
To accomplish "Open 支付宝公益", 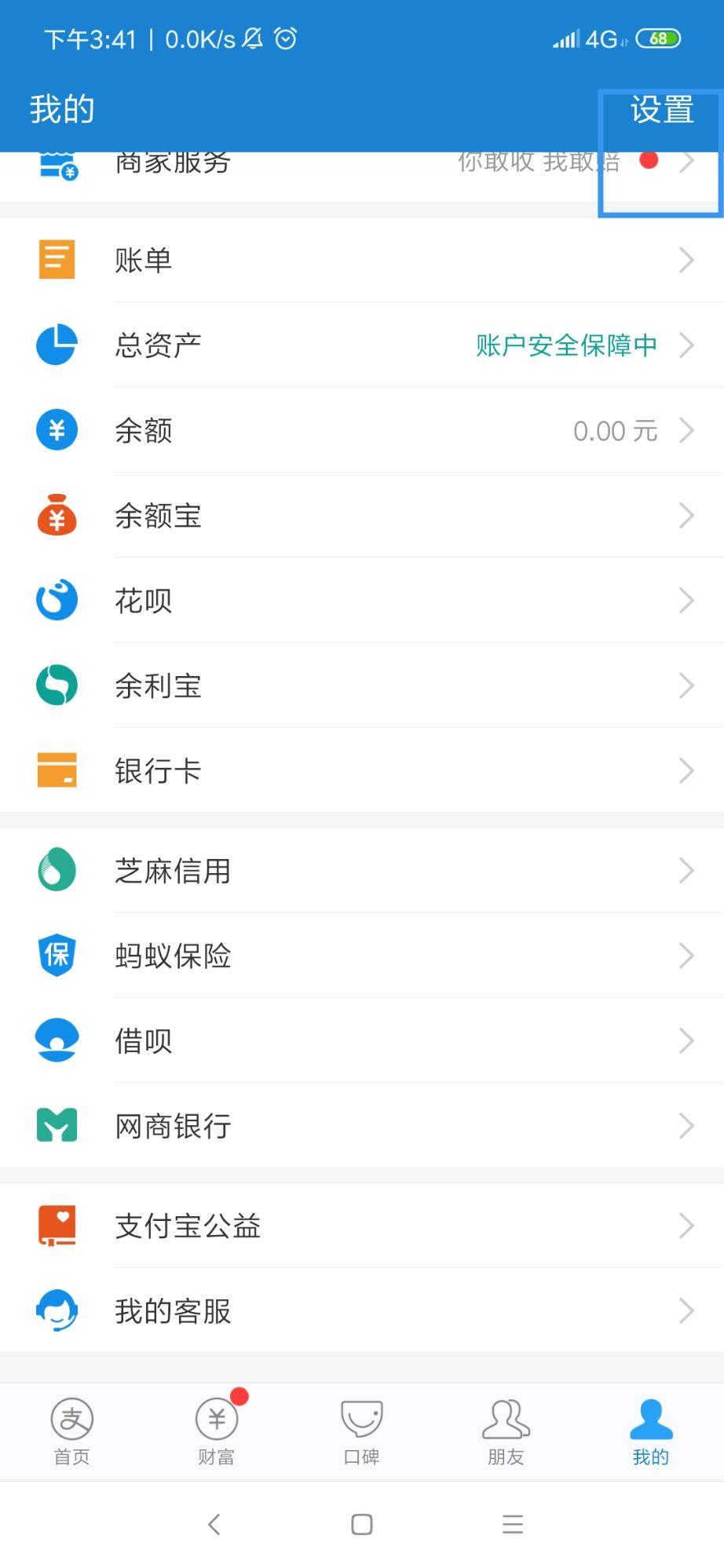I will click(x=362, y=1226).
